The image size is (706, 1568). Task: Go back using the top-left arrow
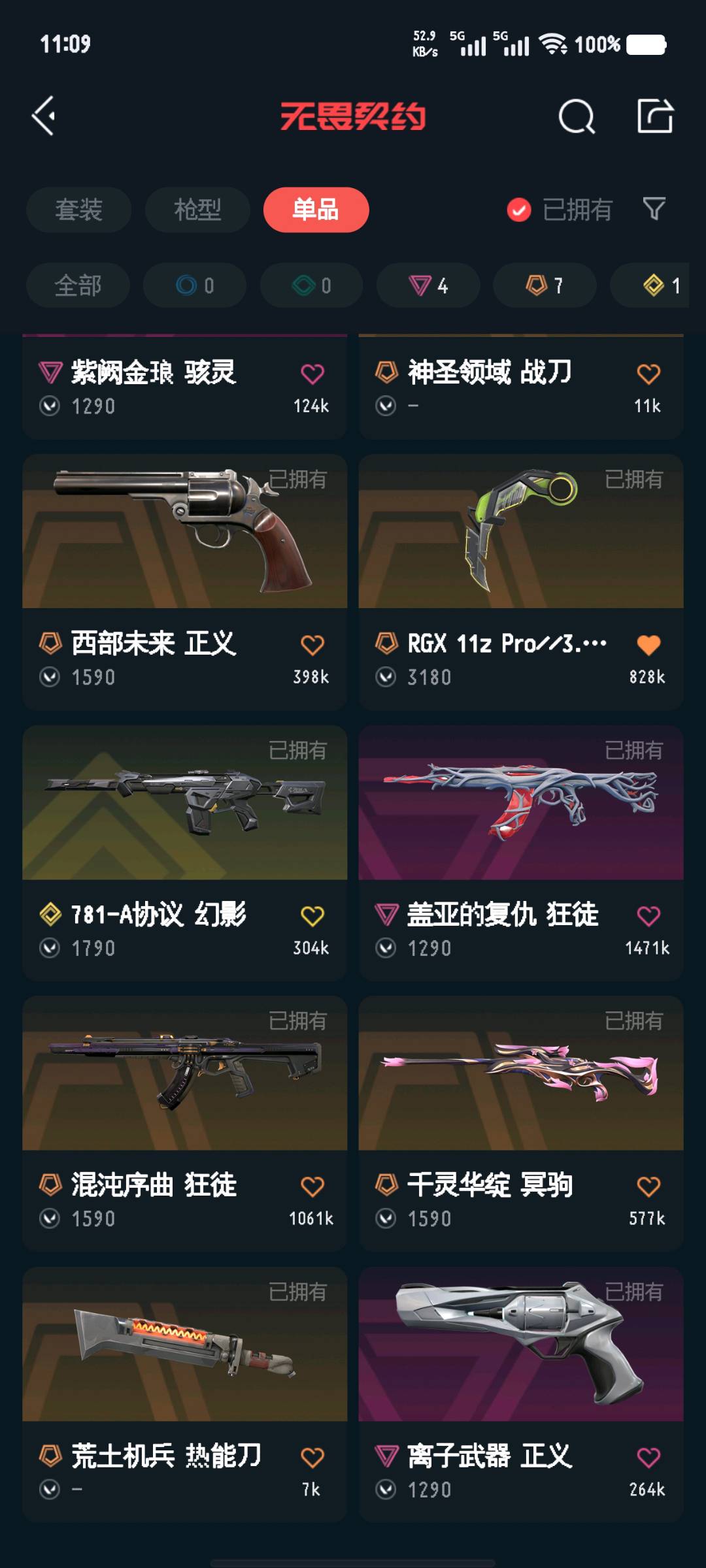click(x=44, y=116)
